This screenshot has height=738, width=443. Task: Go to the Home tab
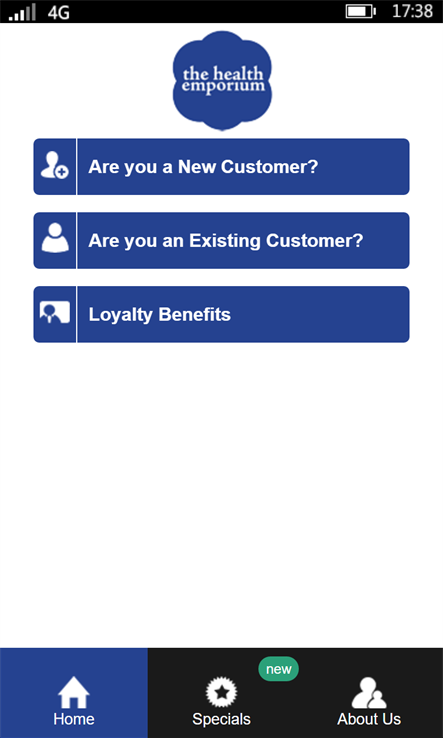pyautogui.click(x=74, y=693)
